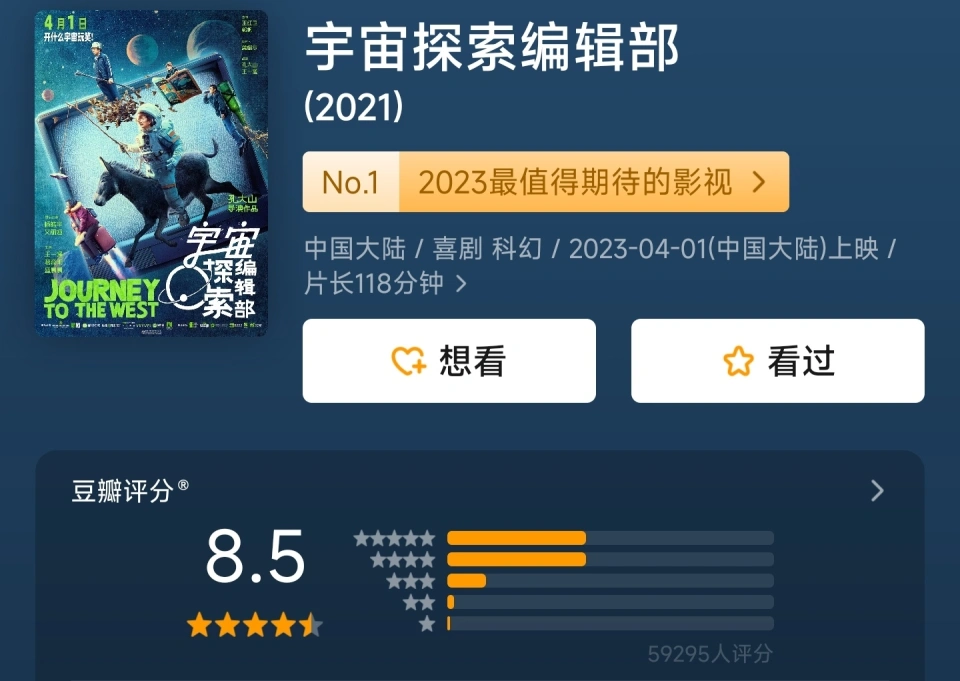Open the 豆瓣评分 rating details
This screenshot has height=681, width=960.
[x=876, y=491]
